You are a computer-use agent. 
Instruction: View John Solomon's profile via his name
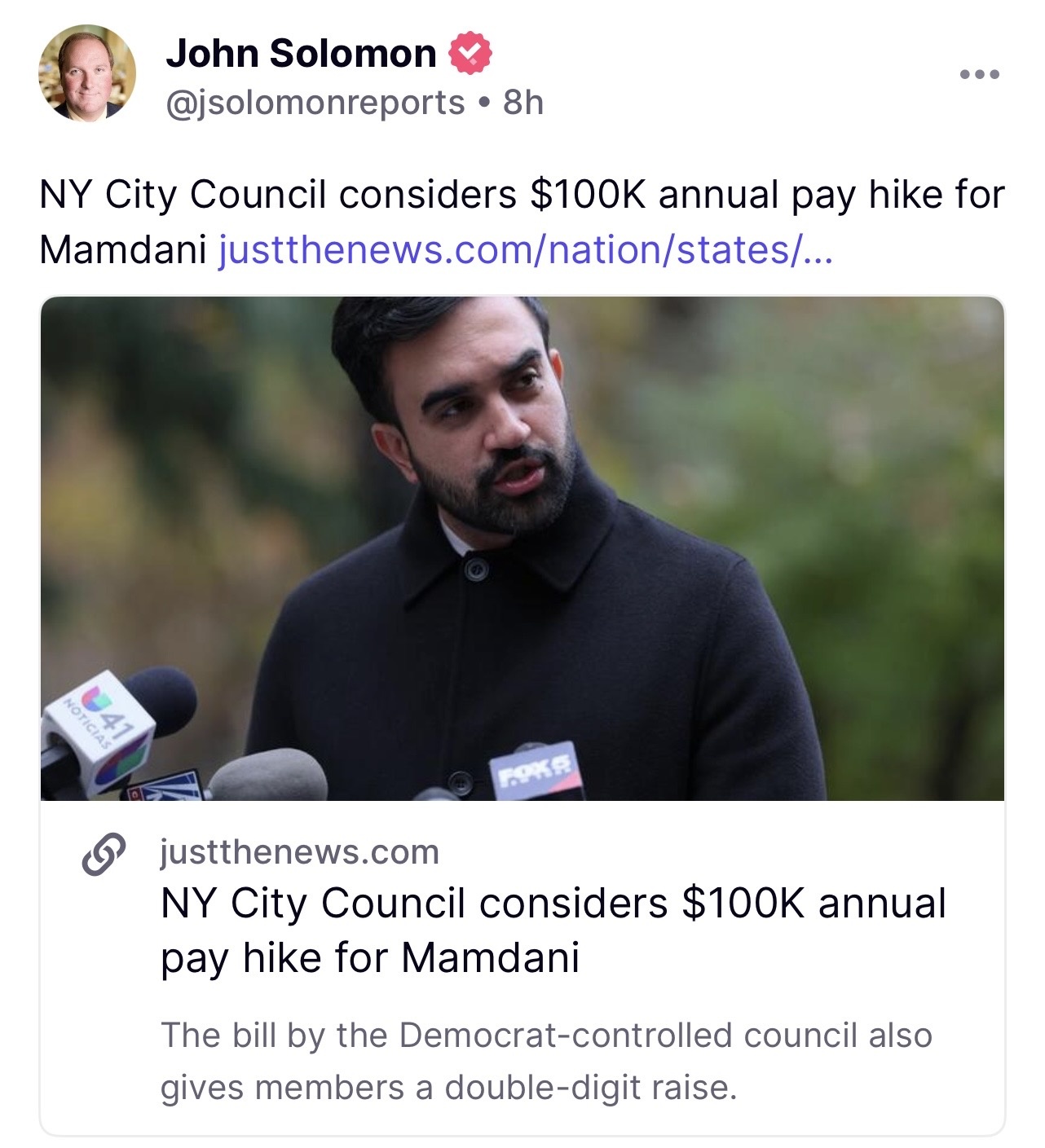[x=301, y=54]
